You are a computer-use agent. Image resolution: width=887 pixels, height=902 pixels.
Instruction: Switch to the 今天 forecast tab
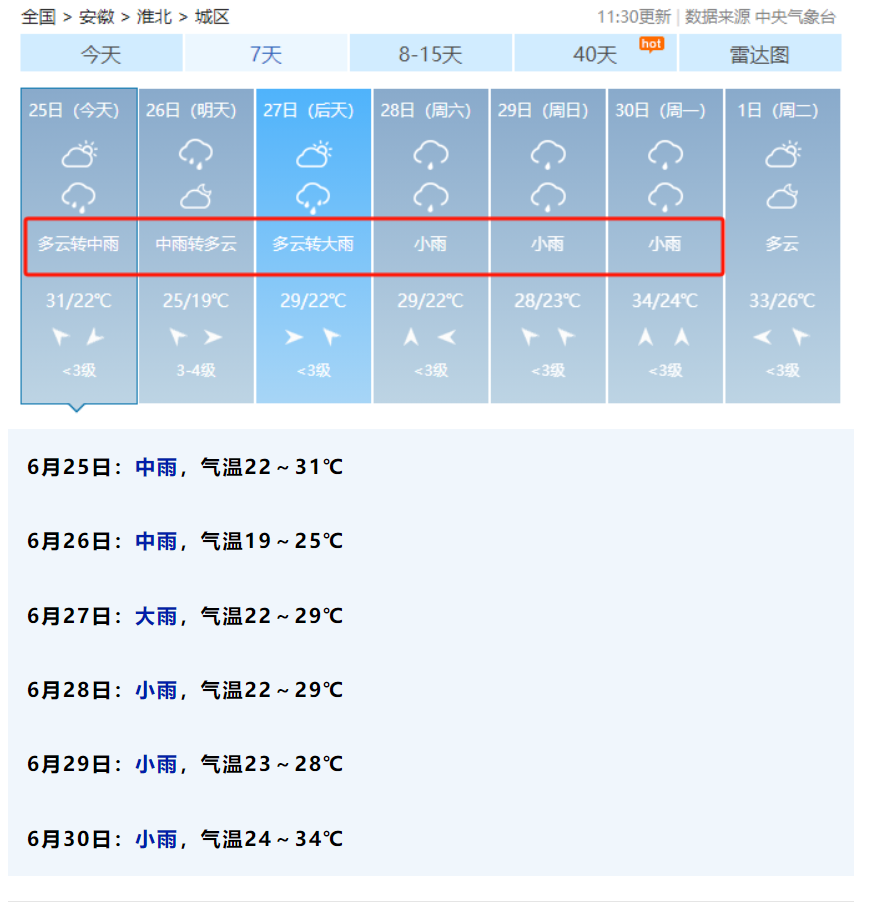click(101, 54)
